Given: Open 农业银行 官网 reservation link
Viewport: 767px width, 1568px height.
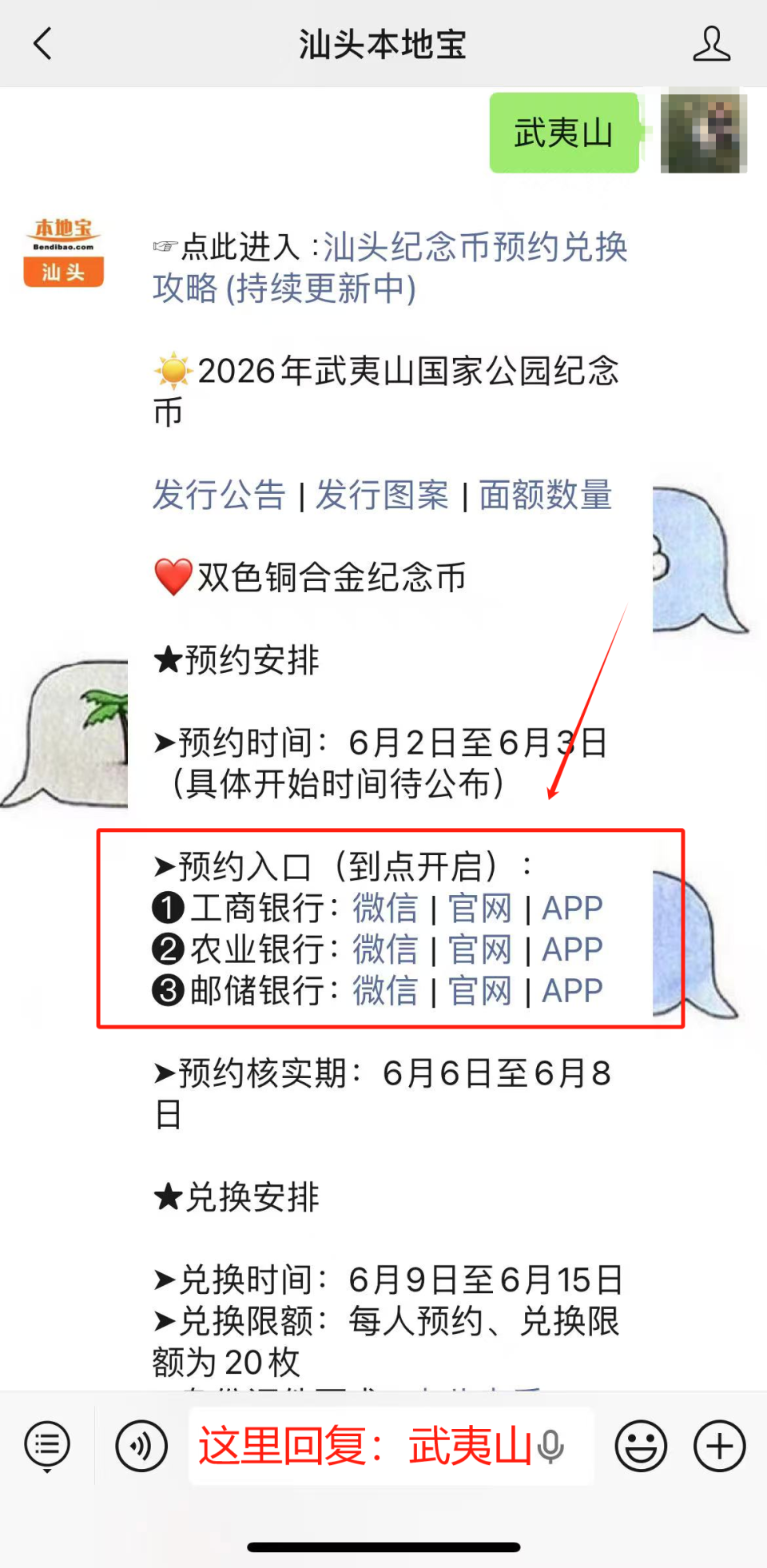Looking at the screenshot, I should tap(480, 950).
